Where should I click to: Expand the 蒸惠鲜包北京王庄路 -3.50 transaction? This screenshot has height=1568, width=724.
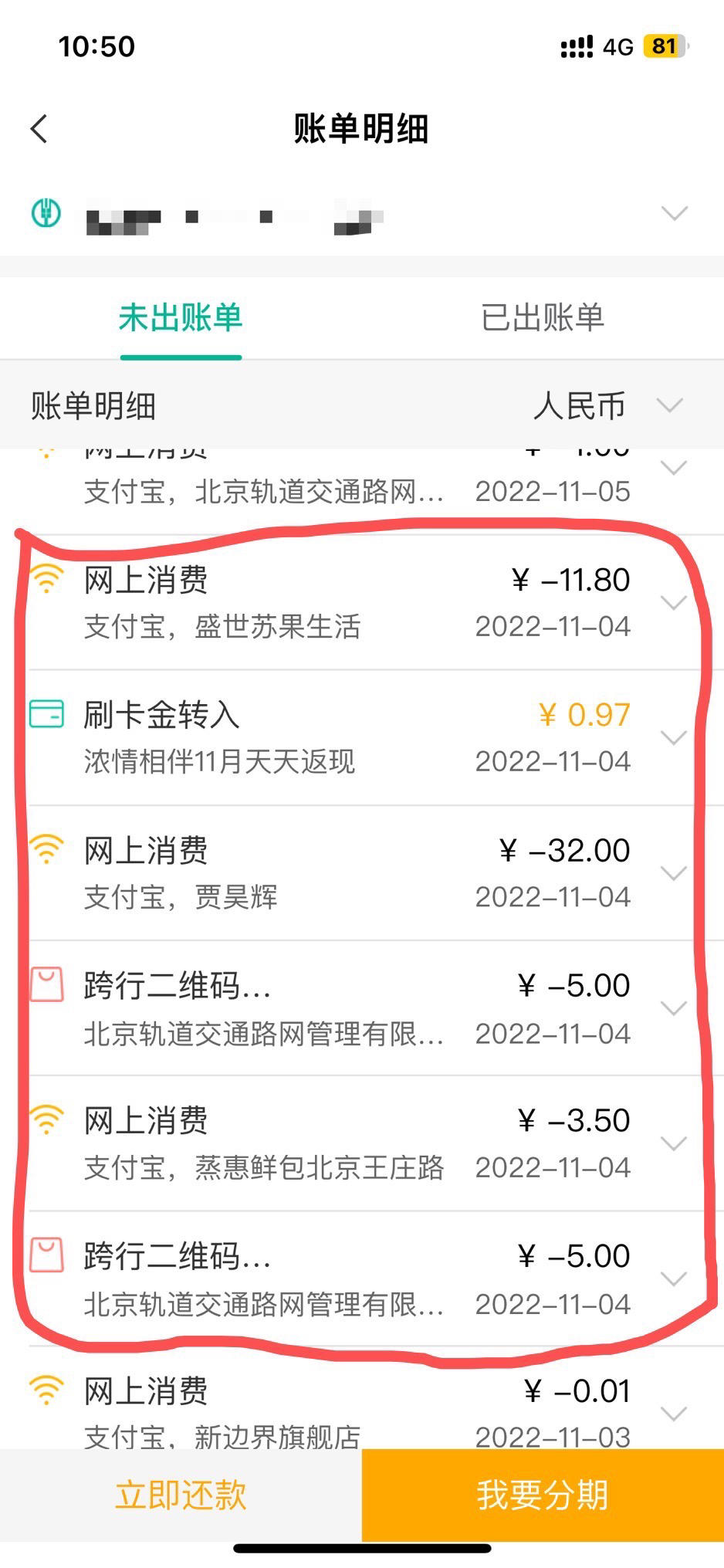click(362, 1143)
